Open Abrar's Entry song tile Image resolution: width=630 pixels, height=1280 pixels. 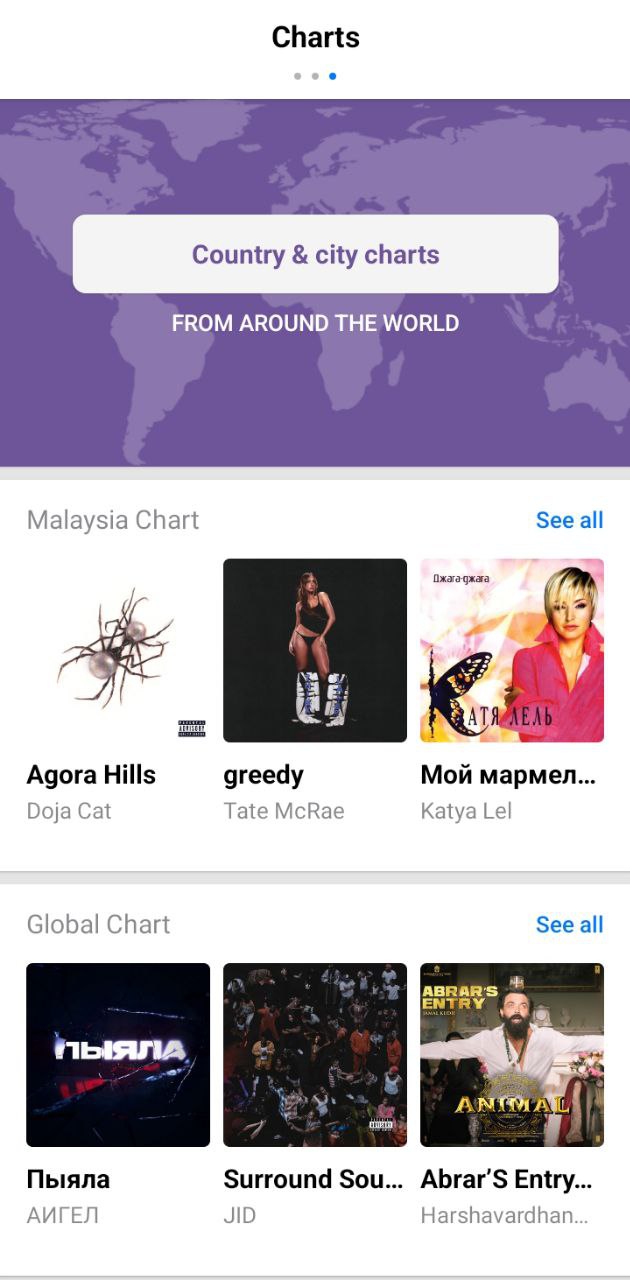click(512, 1055)
